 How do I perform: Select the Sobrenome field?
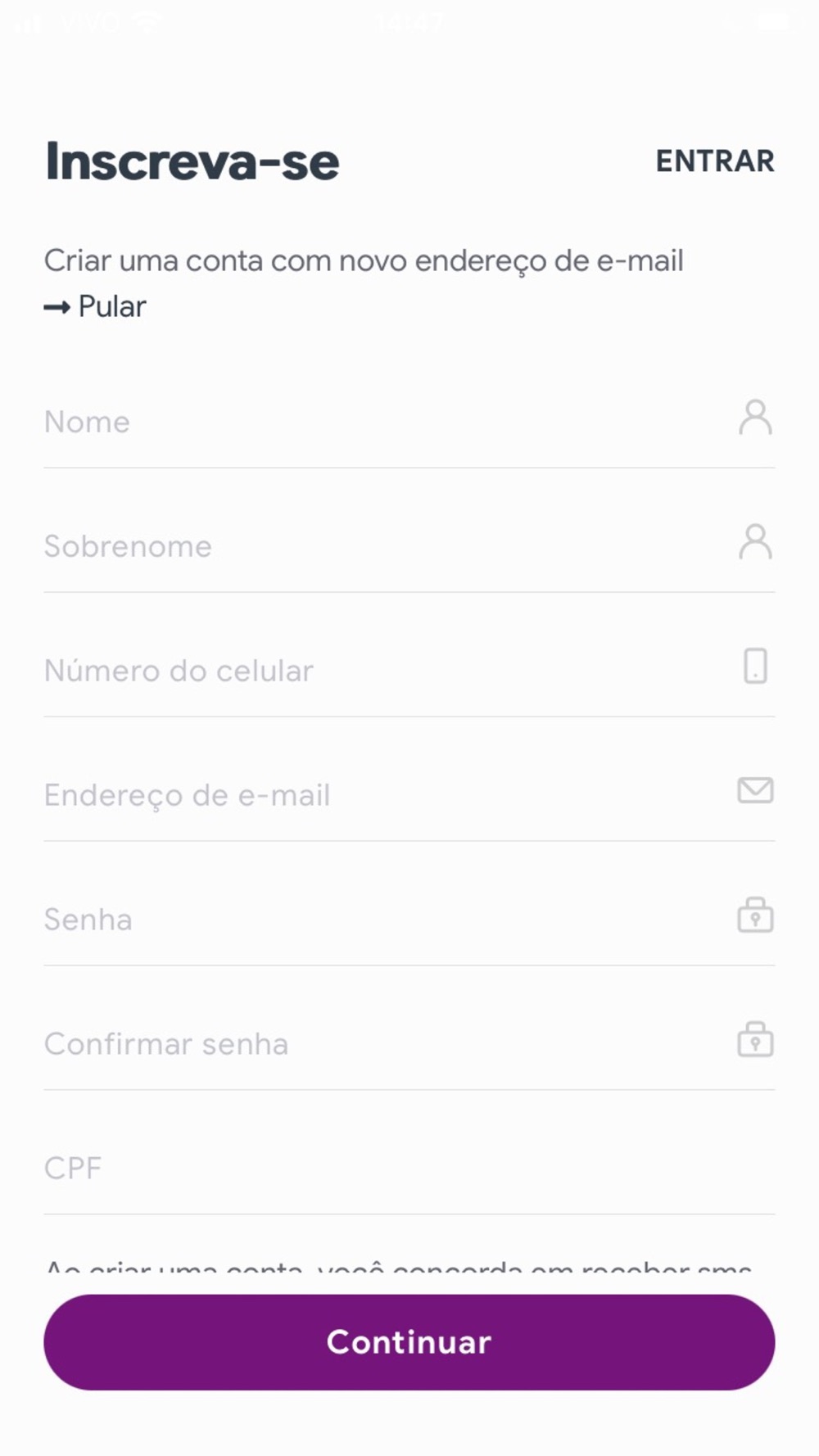[x=409, y=546]
